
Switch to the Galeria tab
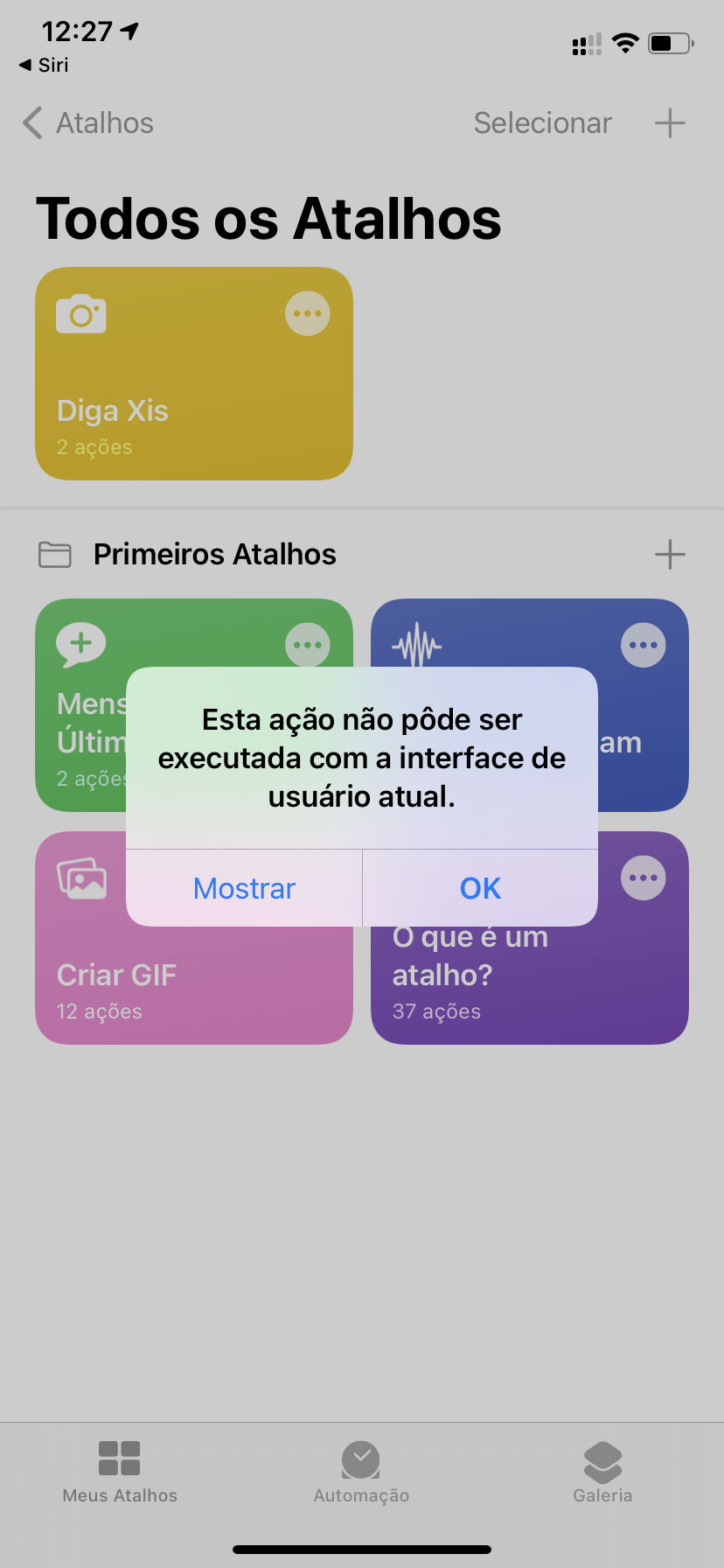(602, 1472)
